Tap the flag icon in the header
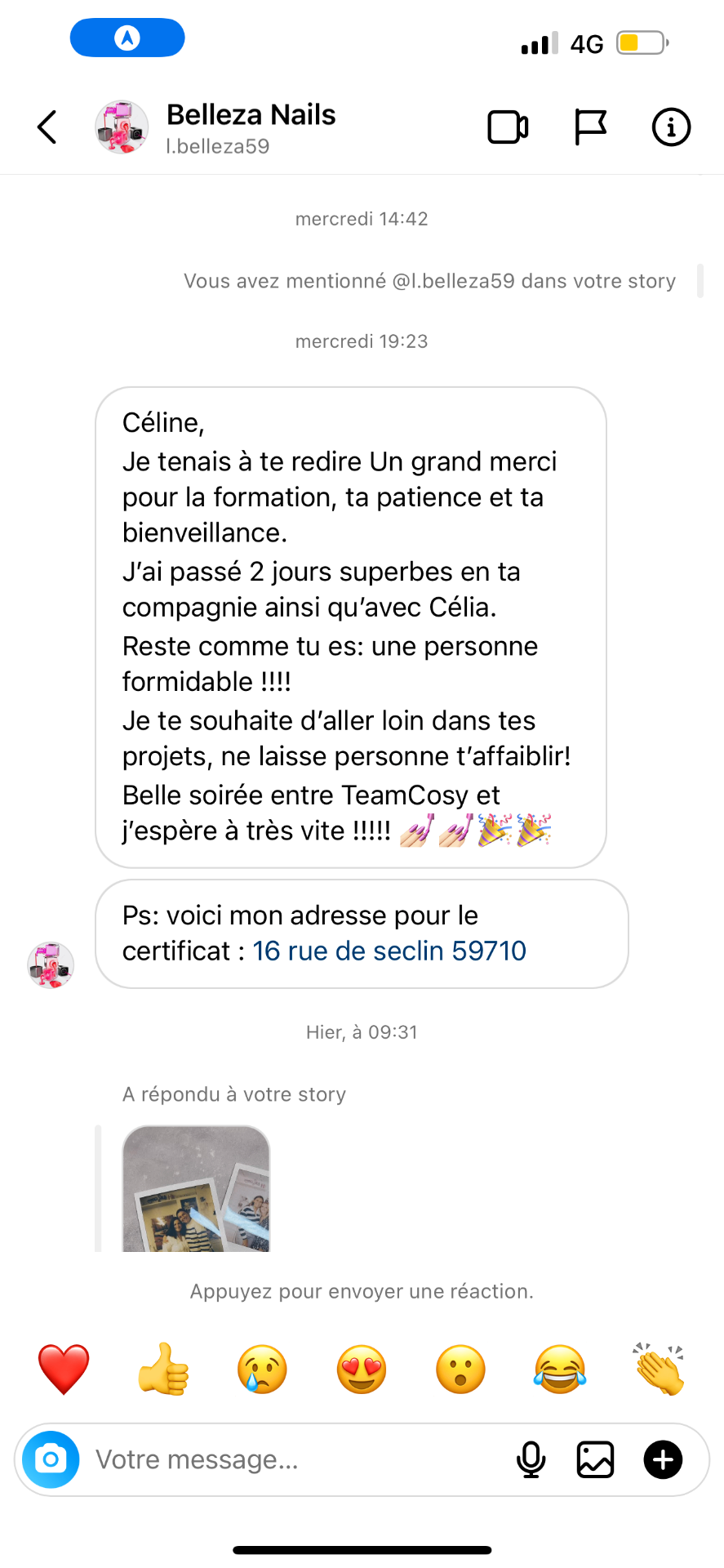The width and height of the screenshot is (724, 1568). 590,127
